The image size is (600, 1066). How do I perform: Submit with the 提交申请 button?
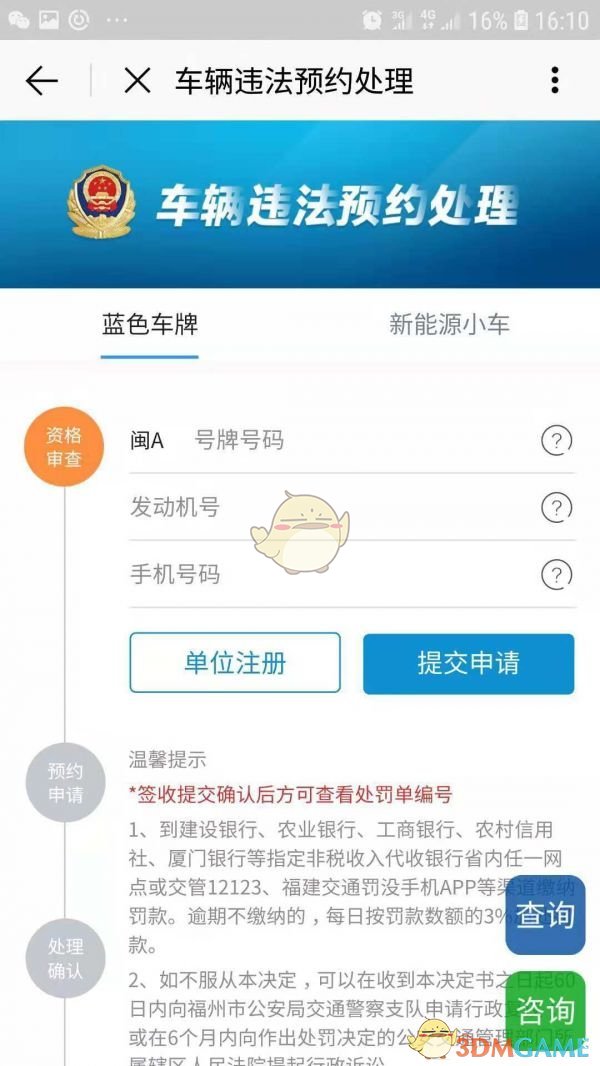(468, 663)
